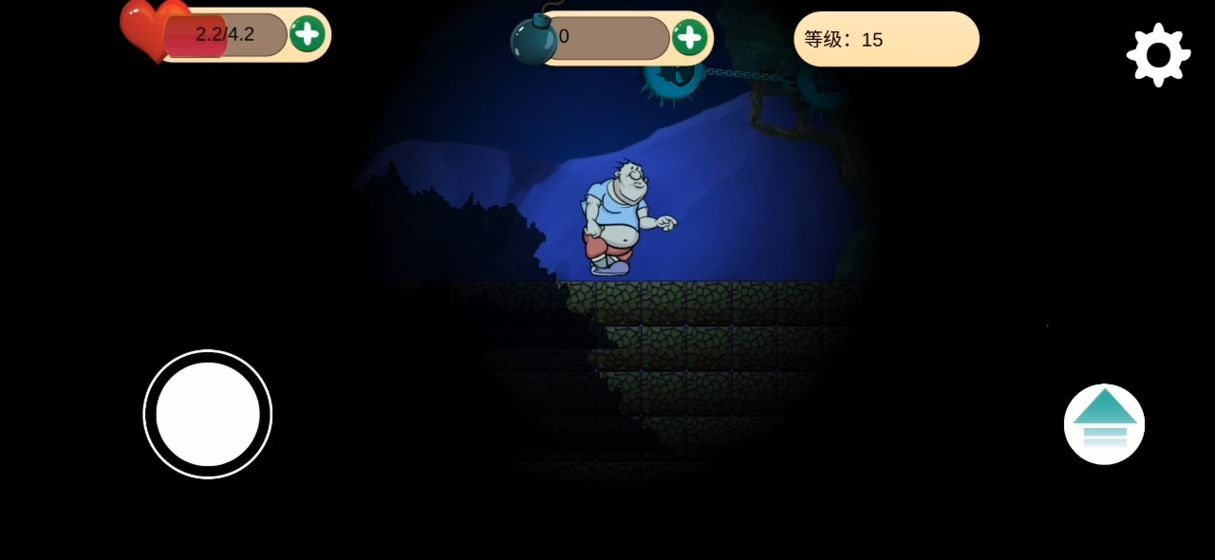
Task: Open the settings gear
Action: point(1158,55)
